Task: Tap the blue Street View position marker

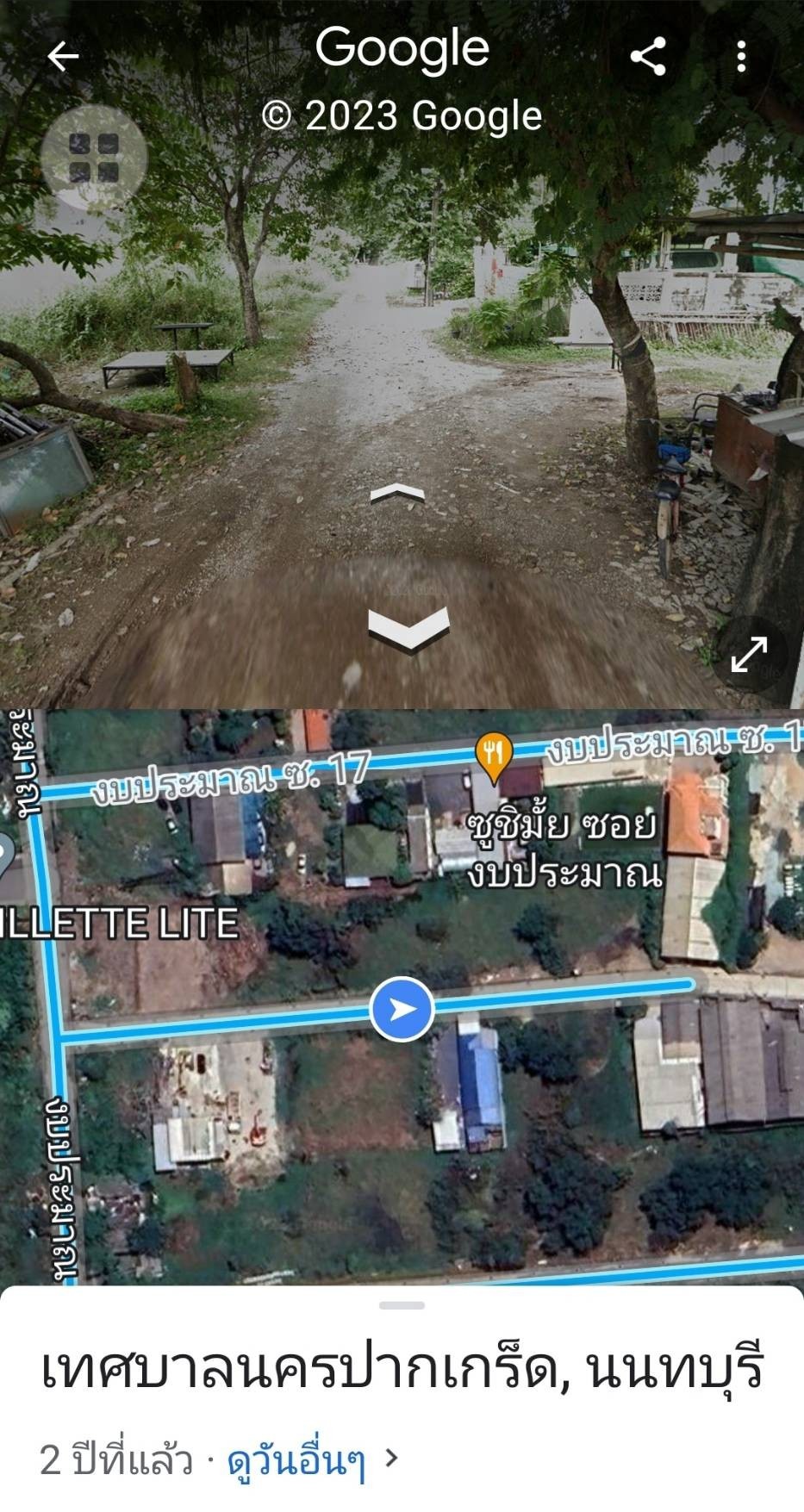Action: point(402,1009)
